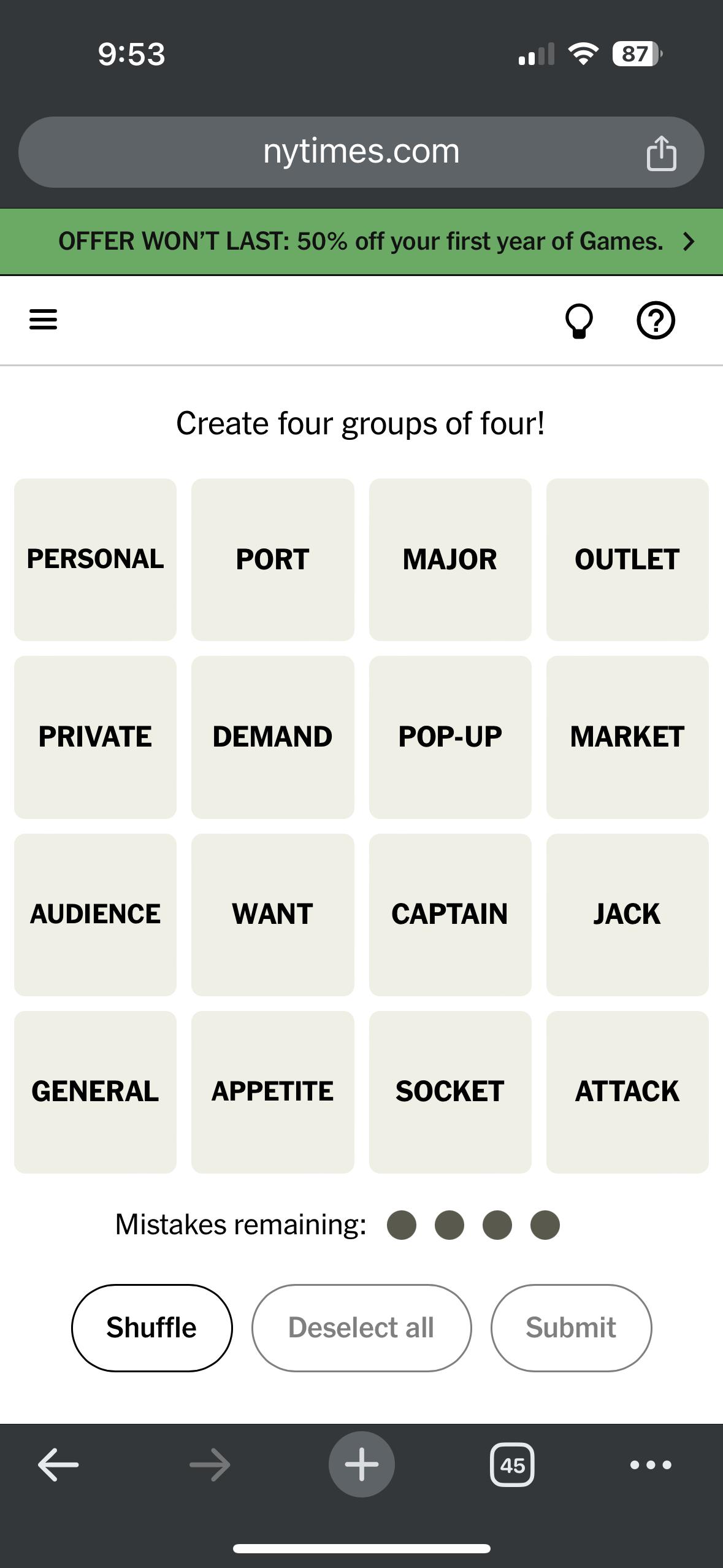Select the POP-UP tile
This screenshot has width=723, height=1568.
click(x=450, y=737)
